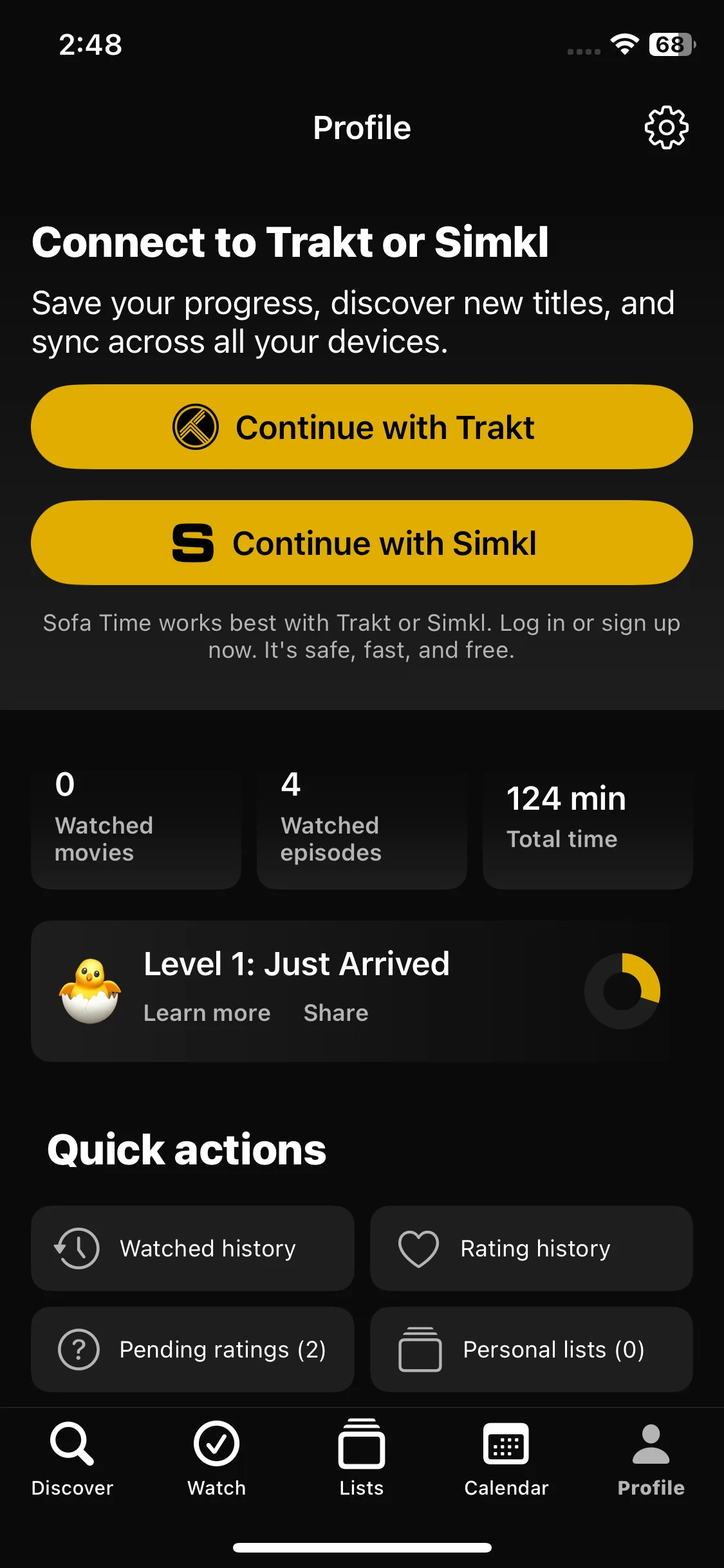Open Rating history
This screenshot has height=1568, width=724.
point(531,1249)
